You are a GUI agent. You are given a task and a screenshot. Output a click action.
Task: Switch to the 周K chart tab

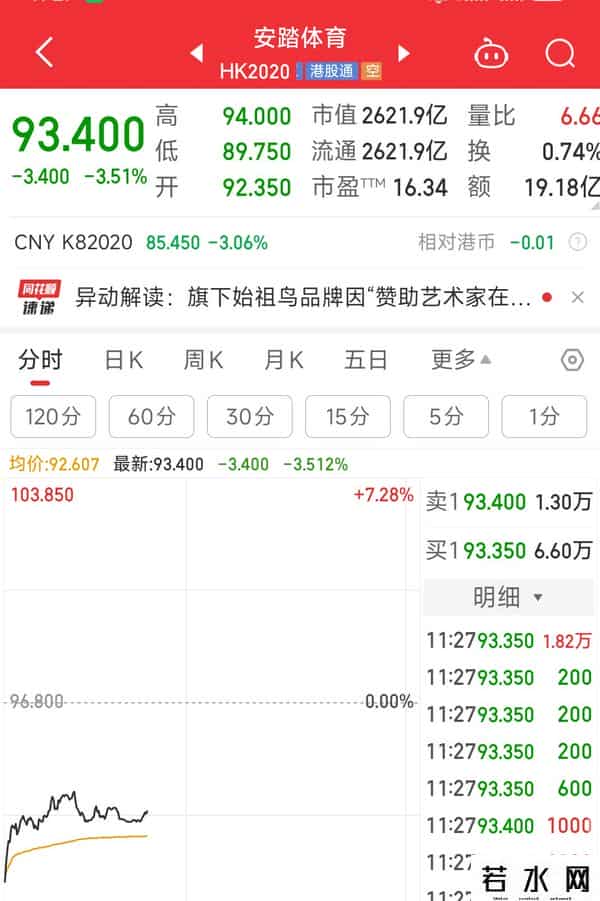pos(203,360)
